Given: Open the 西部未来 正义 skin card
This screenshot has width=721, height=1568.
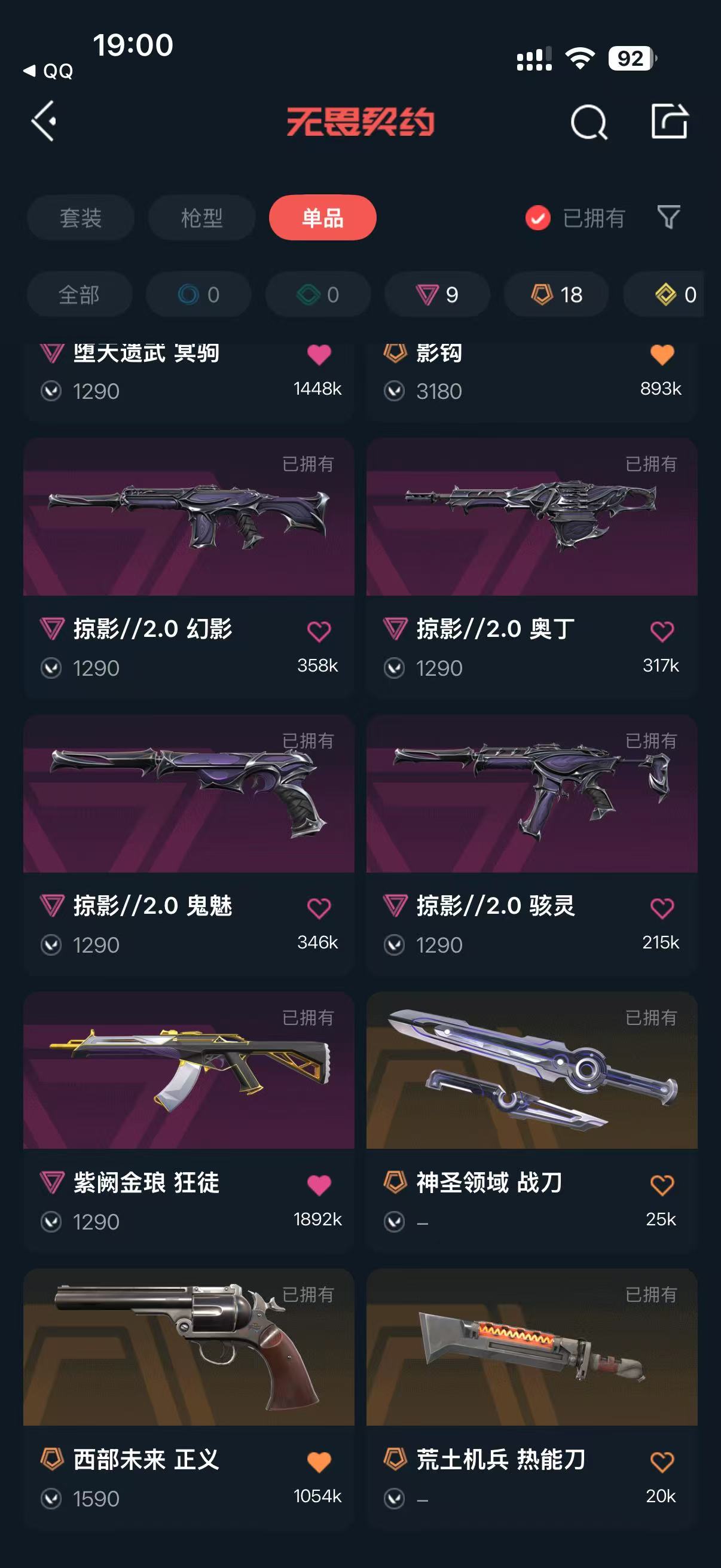Looking at the screenshot, I should [188, 1399].
